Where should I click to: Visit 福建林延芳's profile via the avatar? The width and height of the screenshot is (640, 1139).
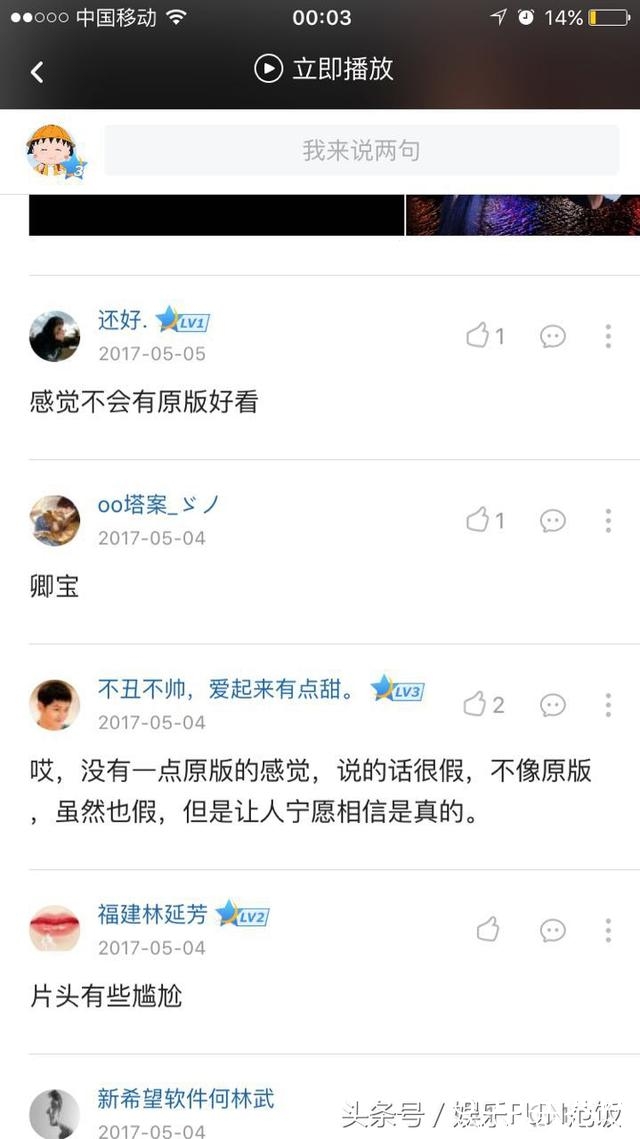point(54,929)
